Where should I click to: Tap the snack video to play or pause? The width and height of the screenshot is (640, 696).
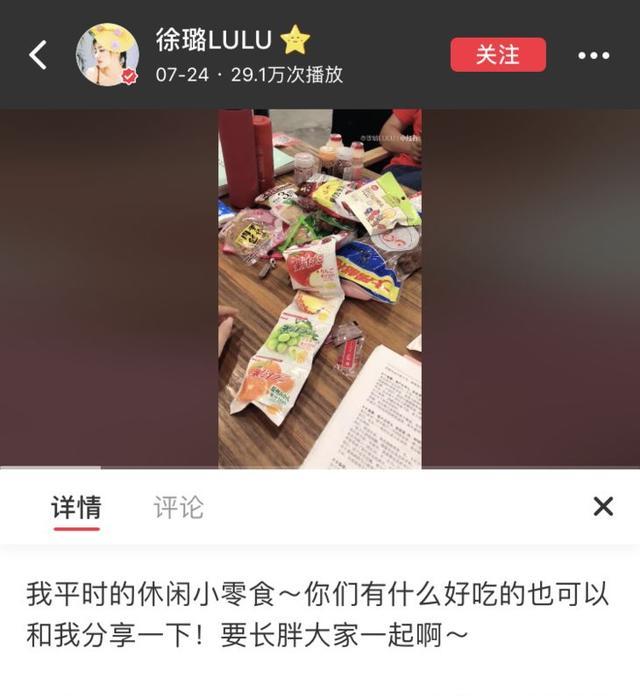coord(320,290)
